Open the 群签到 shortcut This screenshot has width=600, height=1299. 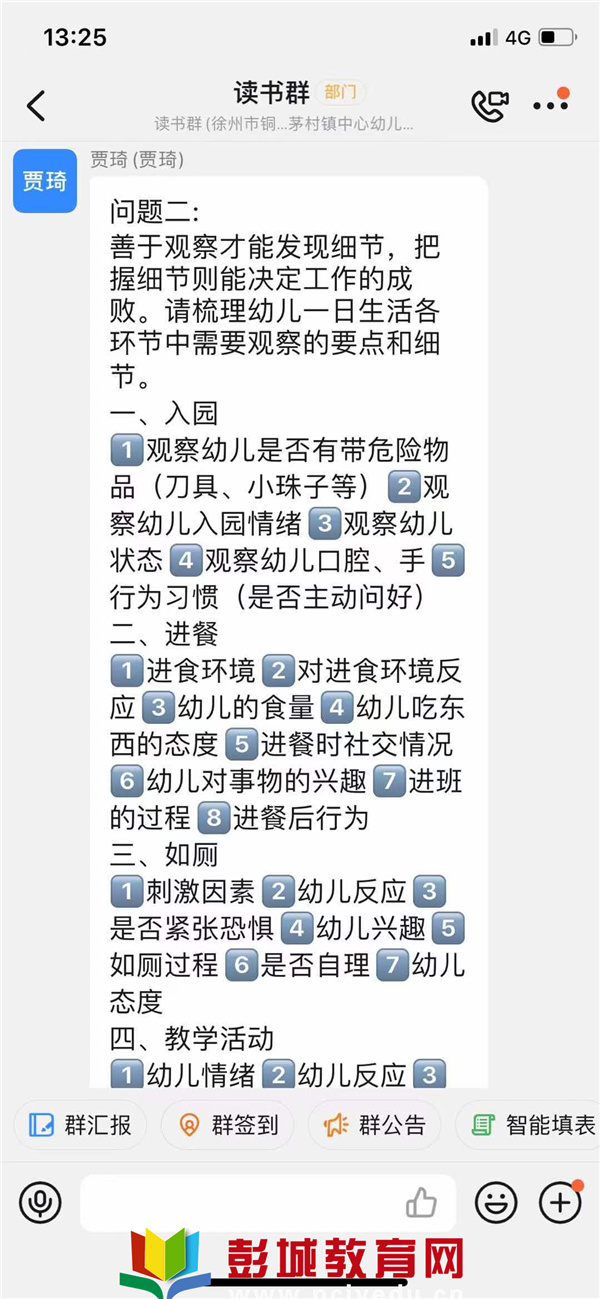click(x=227, y=1125)
